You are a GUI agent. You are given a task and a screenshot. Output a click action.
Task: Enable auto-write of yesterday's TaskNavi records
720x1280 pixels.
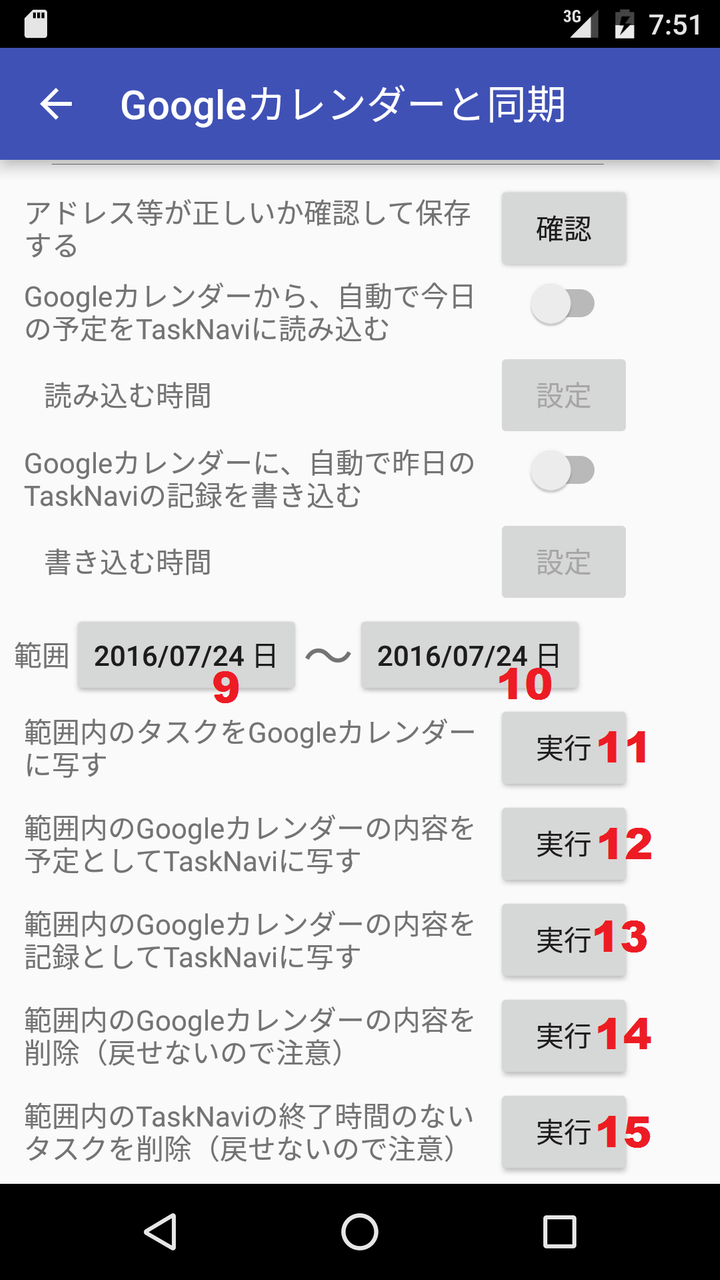562,470
